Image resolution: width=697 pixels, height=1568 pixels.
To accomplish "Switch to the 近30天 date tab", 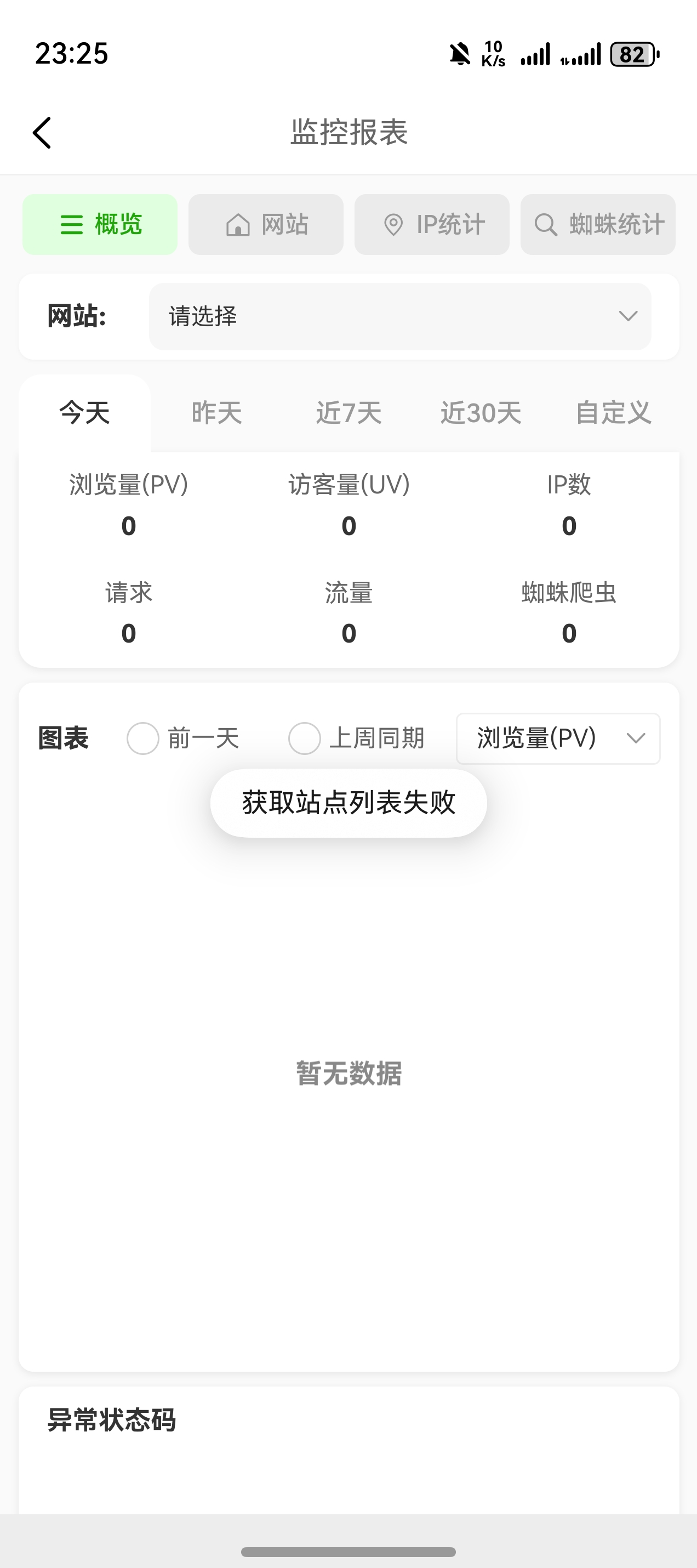I will (x=481, y=413).
